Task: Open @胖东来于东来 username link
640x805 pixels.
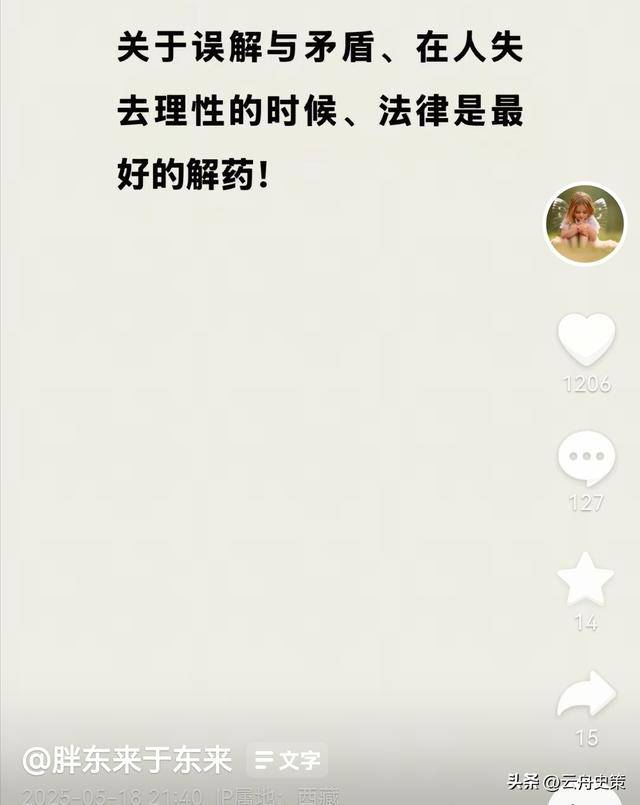Action: [127, 760]
